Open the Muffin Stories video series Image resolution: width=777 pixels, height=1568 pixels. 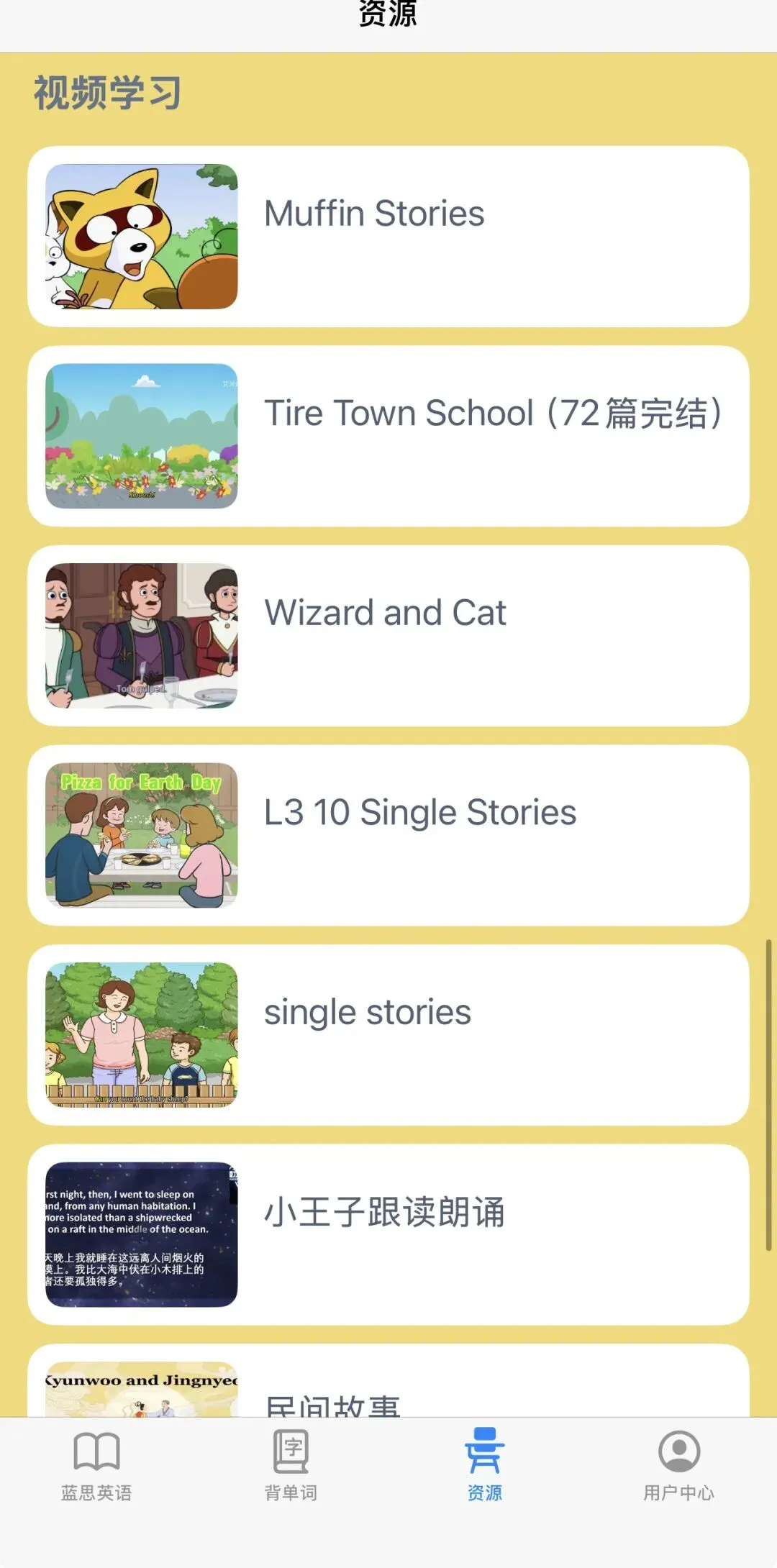[x=388, y=237]
